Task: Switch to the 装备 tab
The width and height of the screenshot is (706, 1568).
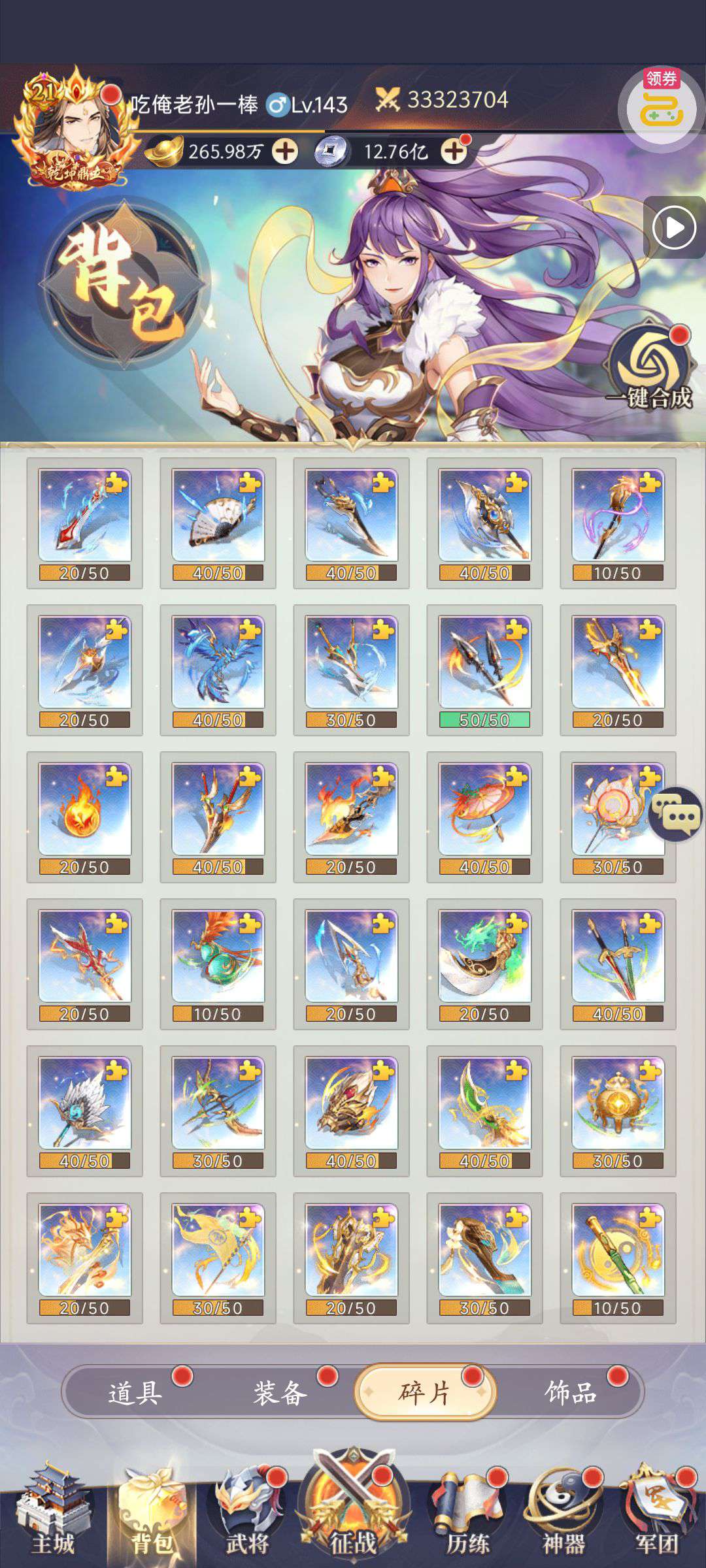Action: coord(280,1393)
